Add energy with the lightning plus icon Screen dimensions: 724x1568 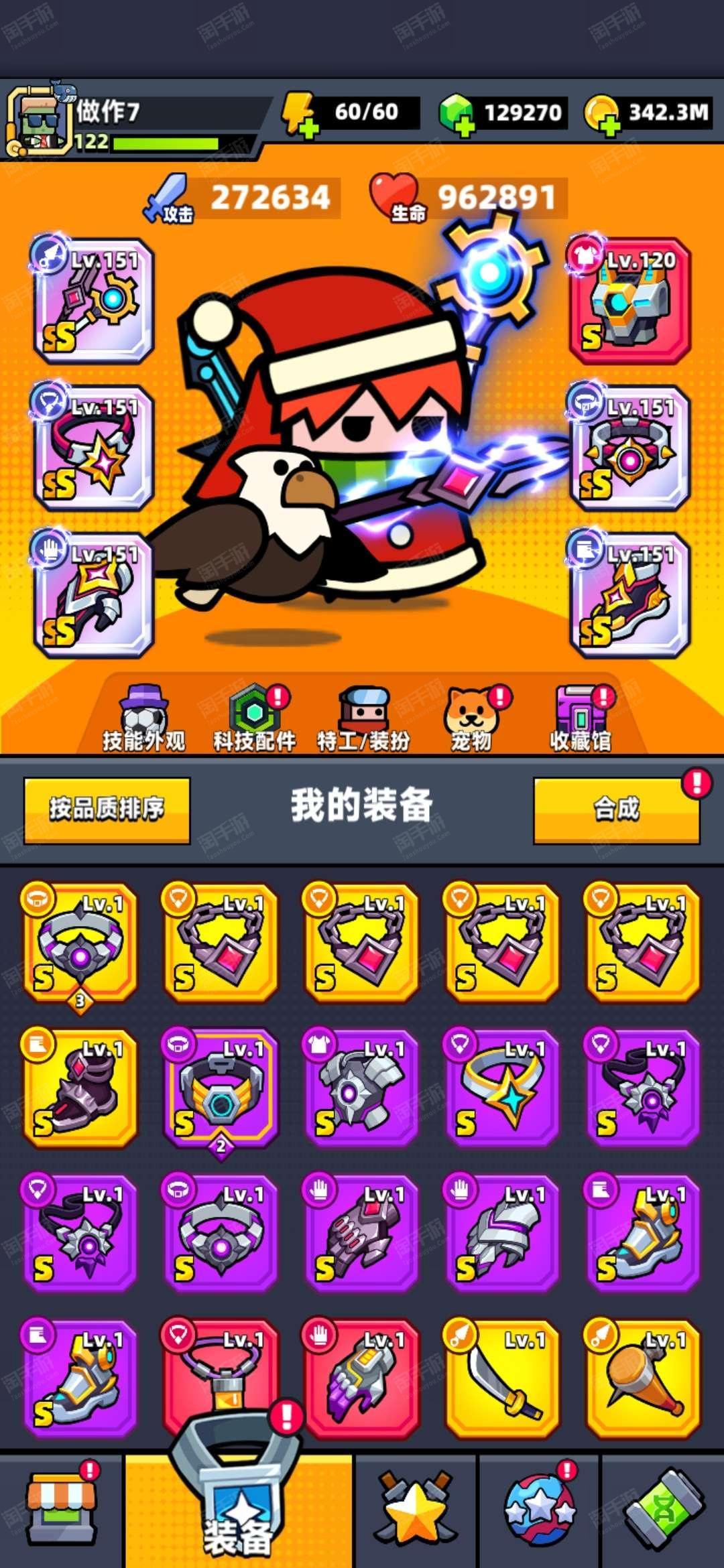pyautogui.click(x=300, y=114)
